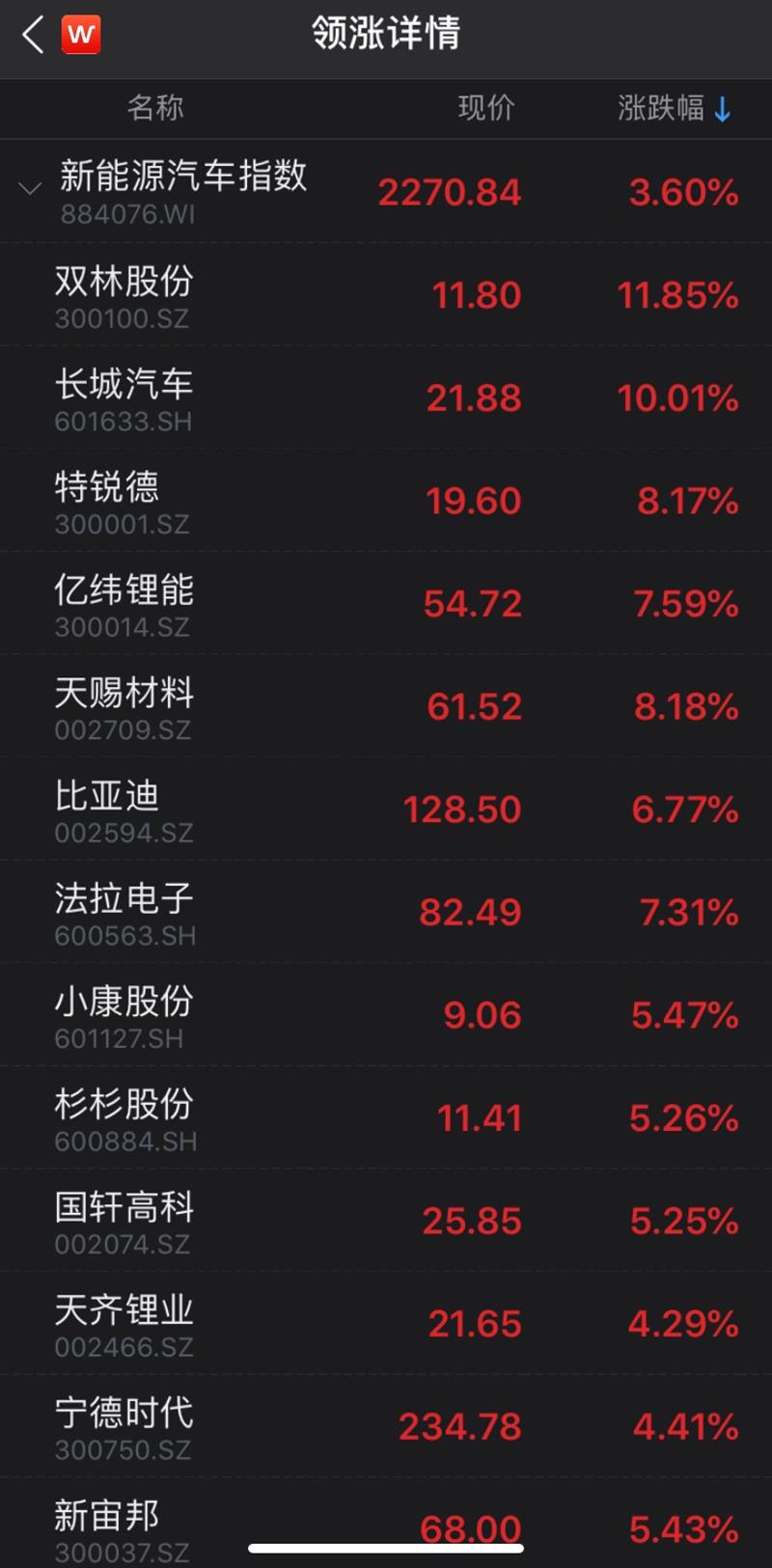Select 亿纬锂能 from the list
772x1568 pixels.
tap(124, 603)
